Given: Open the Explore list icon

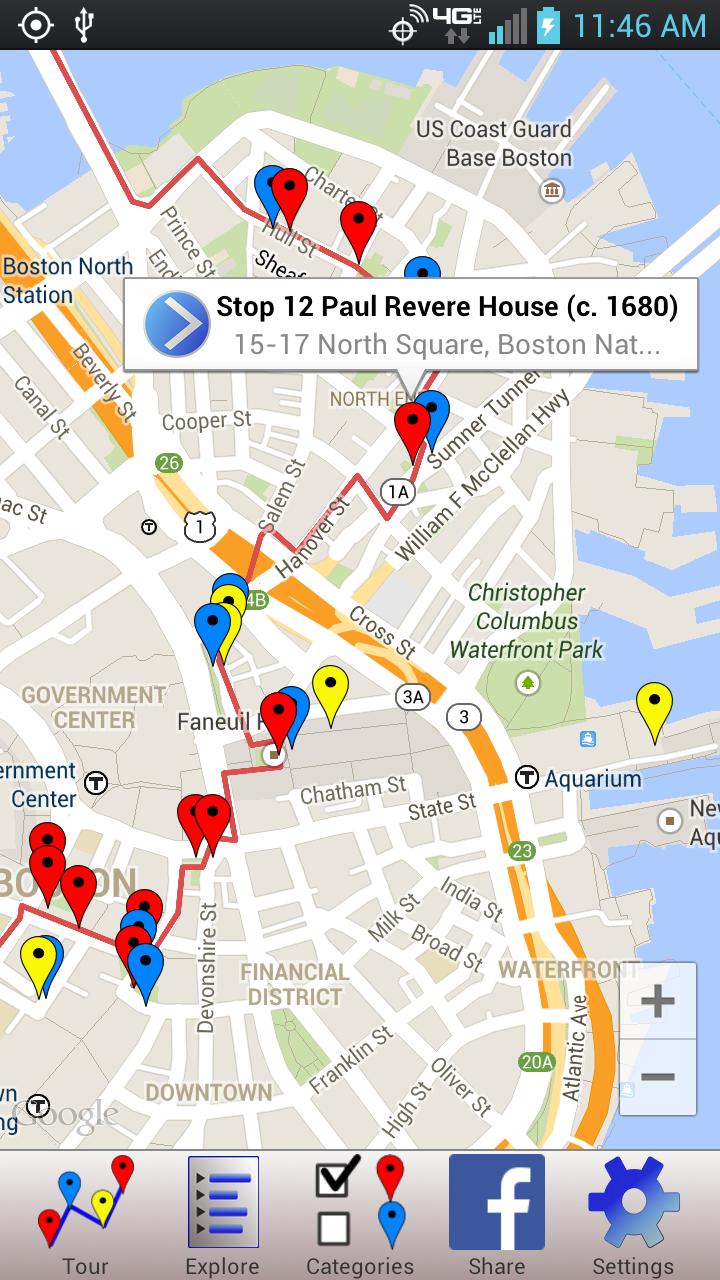Looking at the screenshot, I should pos(222,1203).
